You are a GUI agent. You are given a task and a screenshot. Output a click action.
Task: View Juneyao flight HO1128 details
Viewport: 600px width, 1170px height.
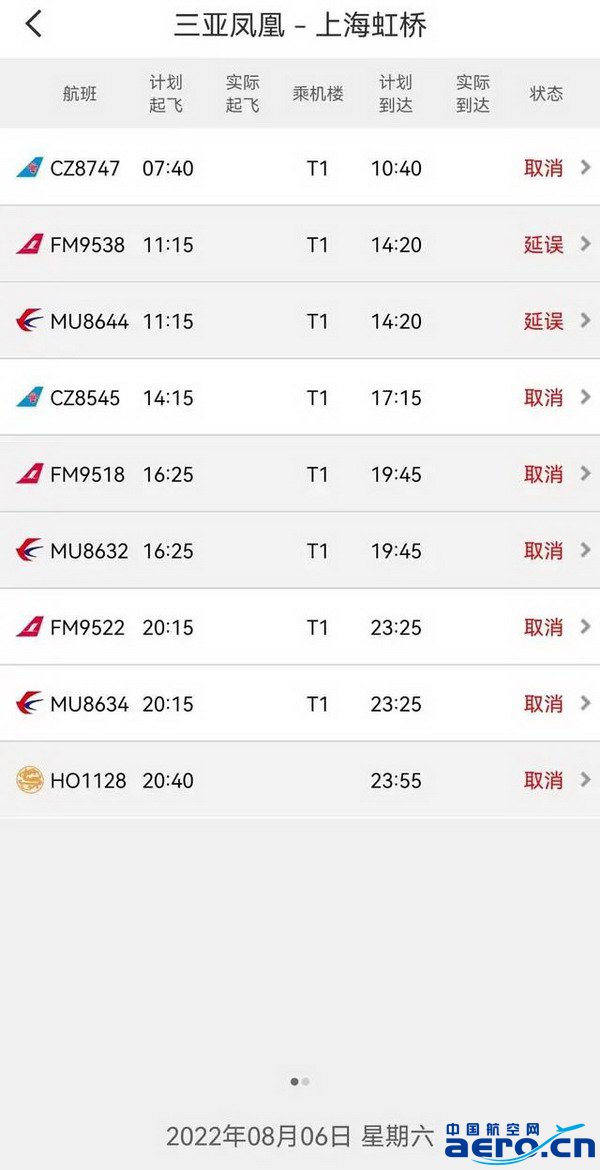(x=300, y=780)
